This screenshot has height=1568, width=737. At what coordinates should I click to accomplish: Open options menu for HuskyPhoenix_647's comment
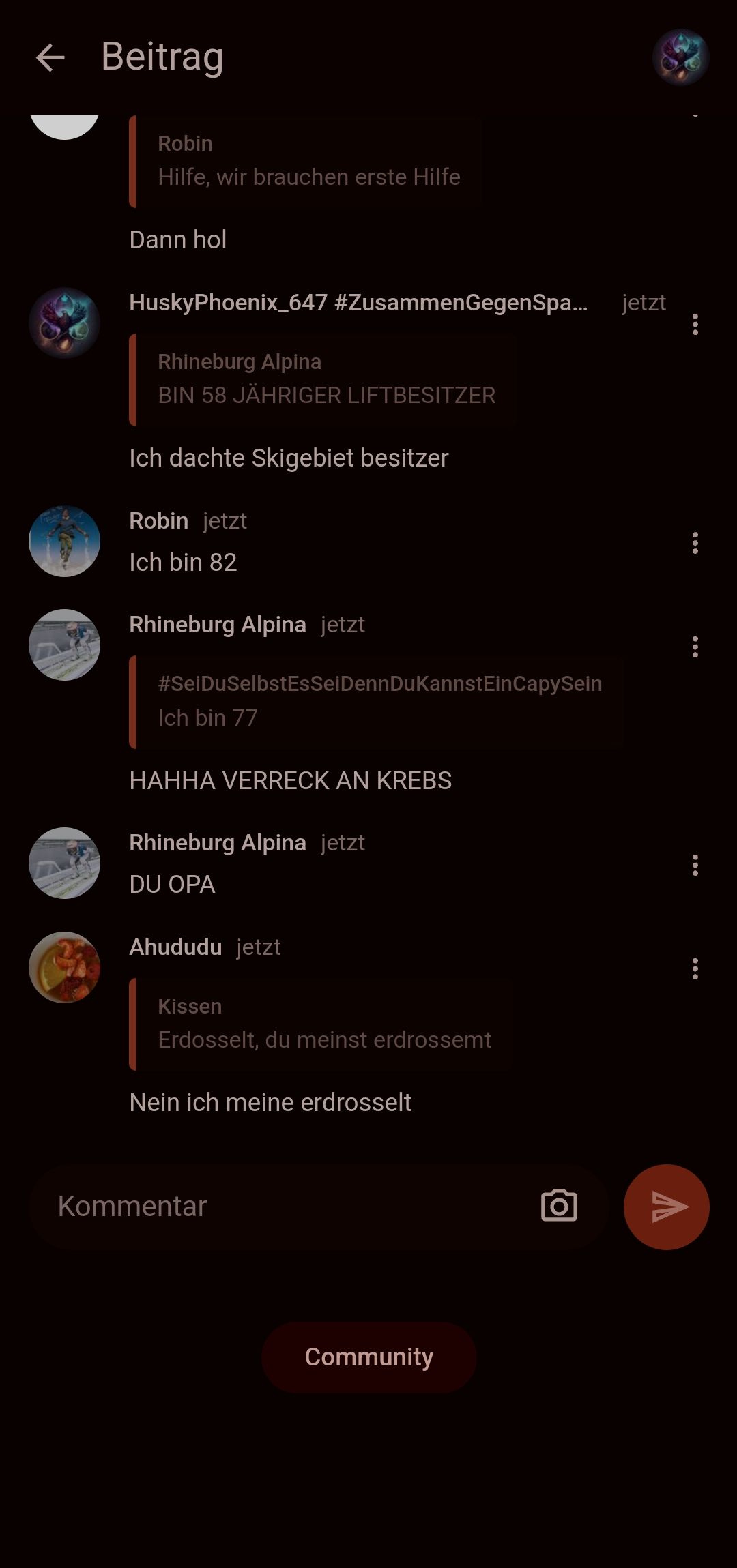[695, 325]
